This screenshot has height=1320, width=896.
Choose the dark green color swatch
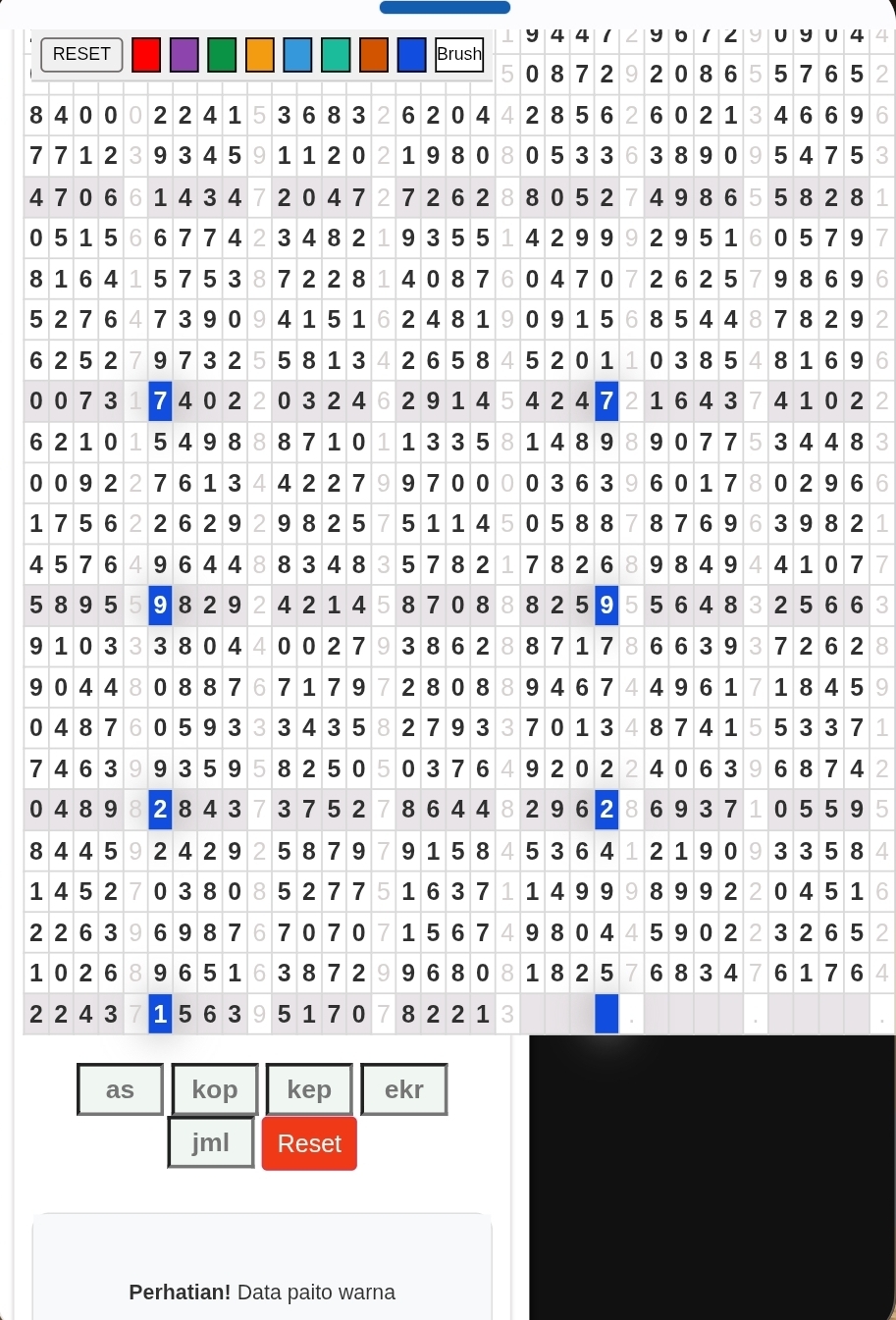pos(222,55)
